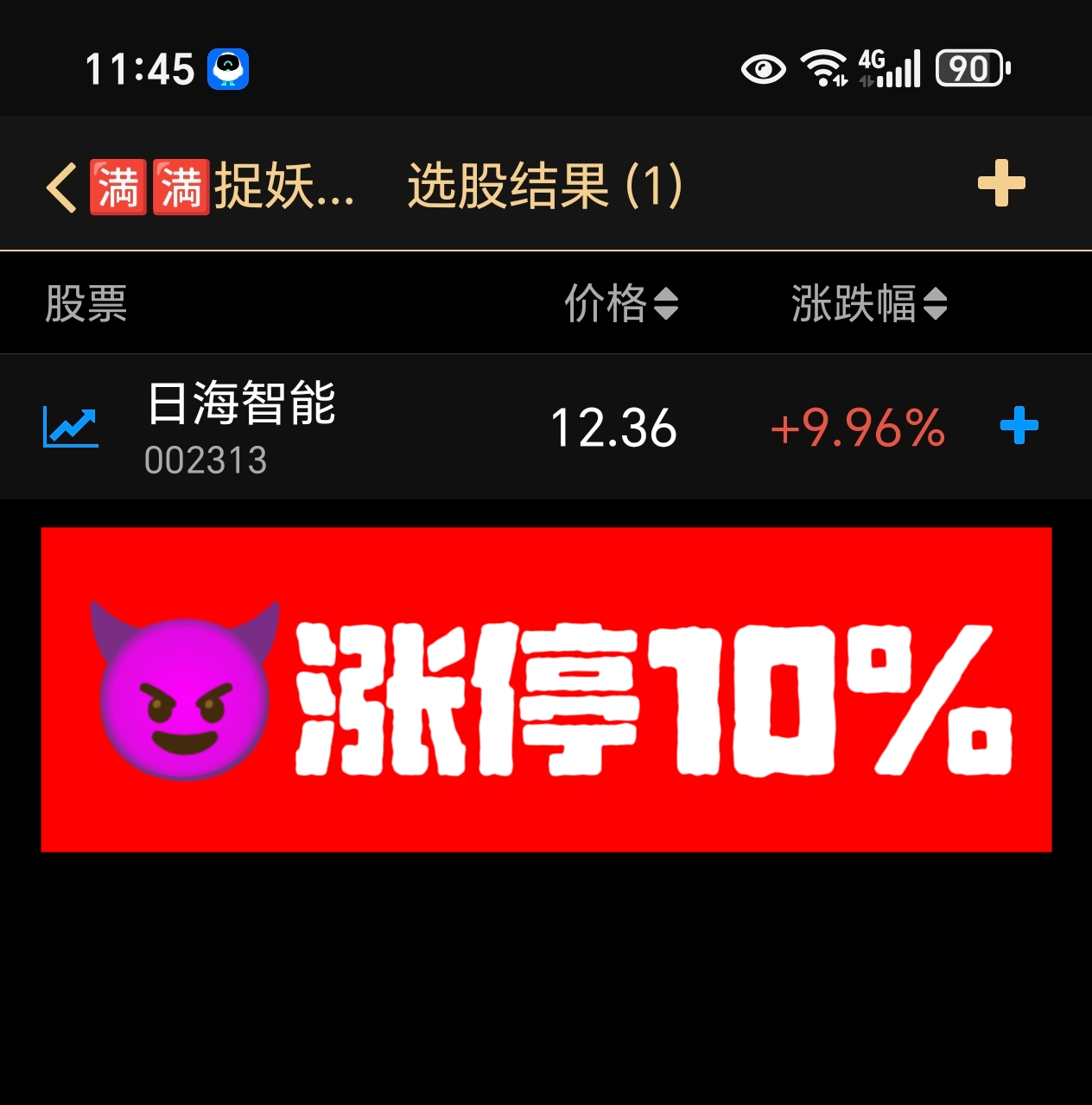Open the trend chart icon for 日海智能
This screenshot has height=1105, width=1092.
(71, 427)
